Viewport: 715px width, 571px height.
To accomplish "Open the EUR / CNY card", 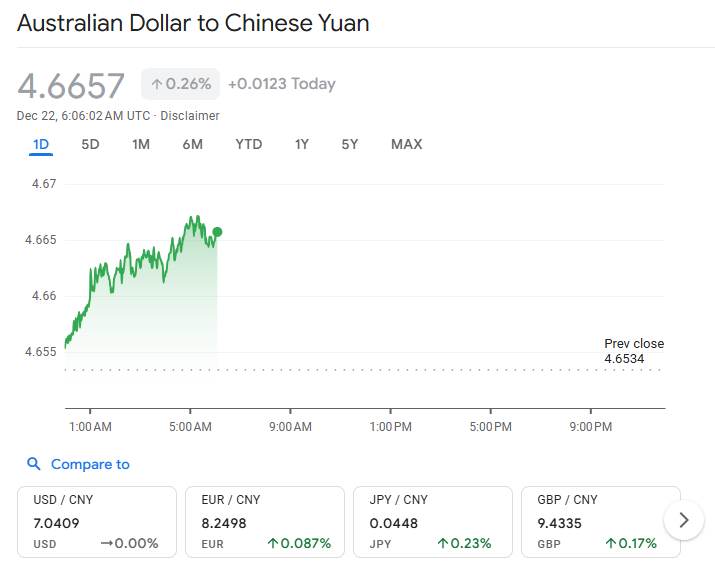I will pos(265,521).
